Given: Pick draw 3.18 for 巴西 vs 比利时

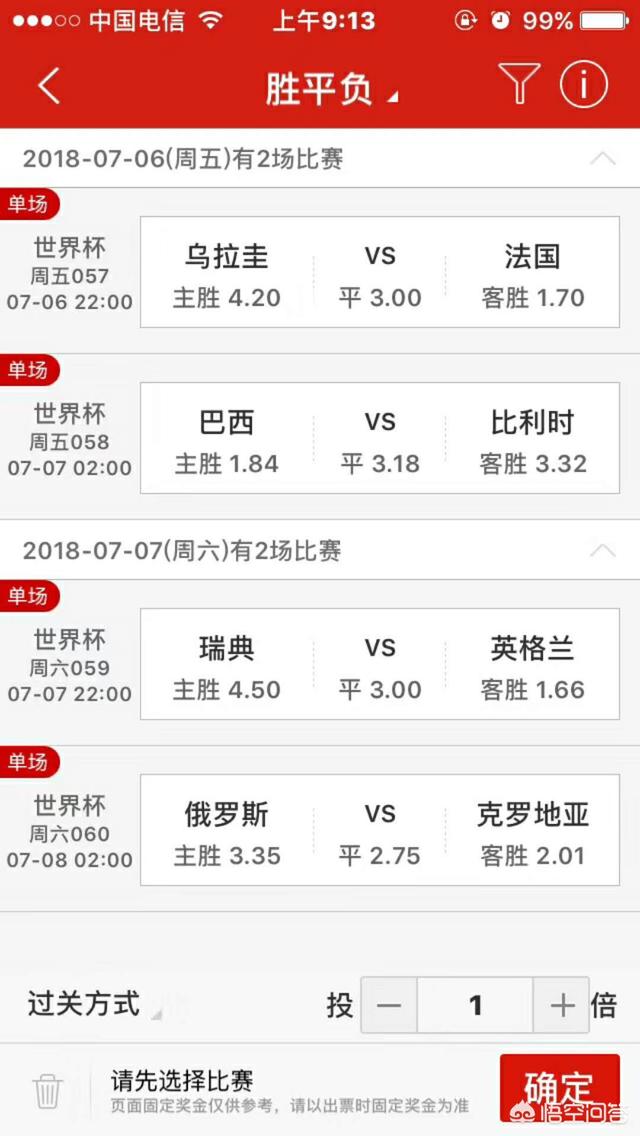Looking at the screenshot, I should [380, 438].
